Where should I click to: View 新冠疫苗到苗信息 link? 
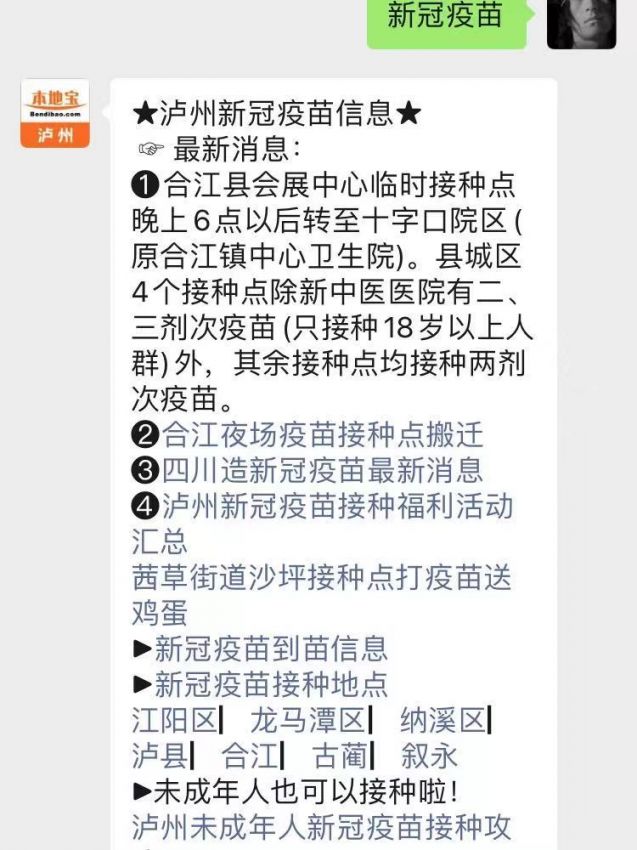click(x=270, y=649)
